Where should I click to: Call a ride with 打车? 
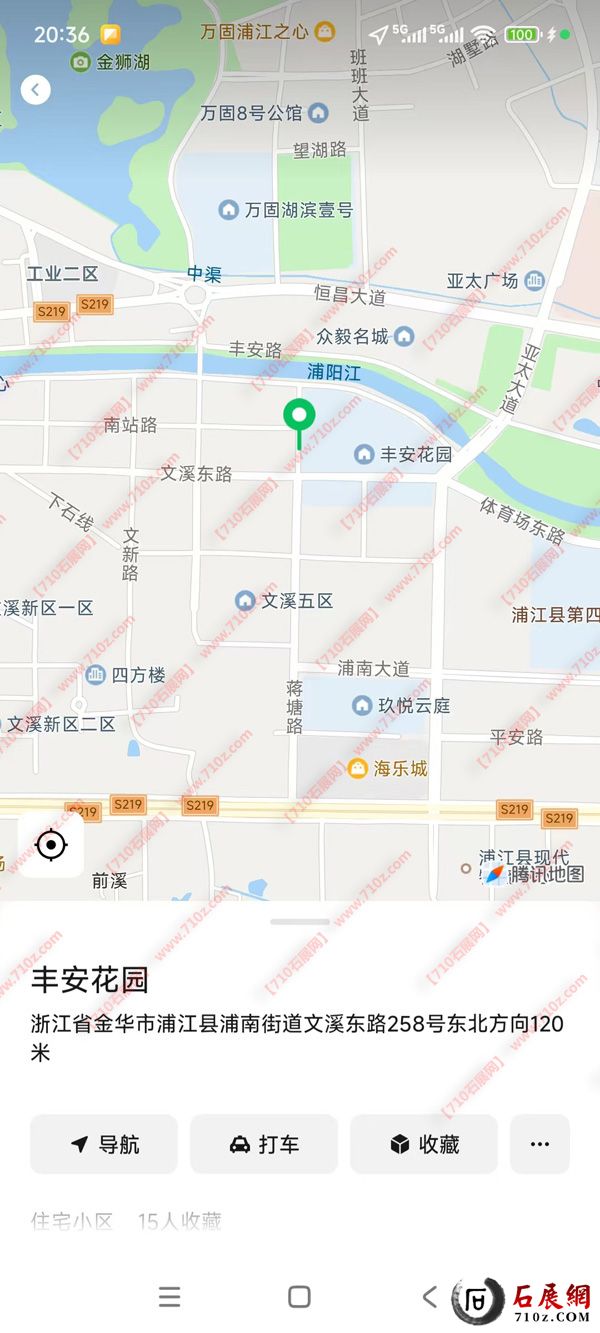pos(264,1144)
